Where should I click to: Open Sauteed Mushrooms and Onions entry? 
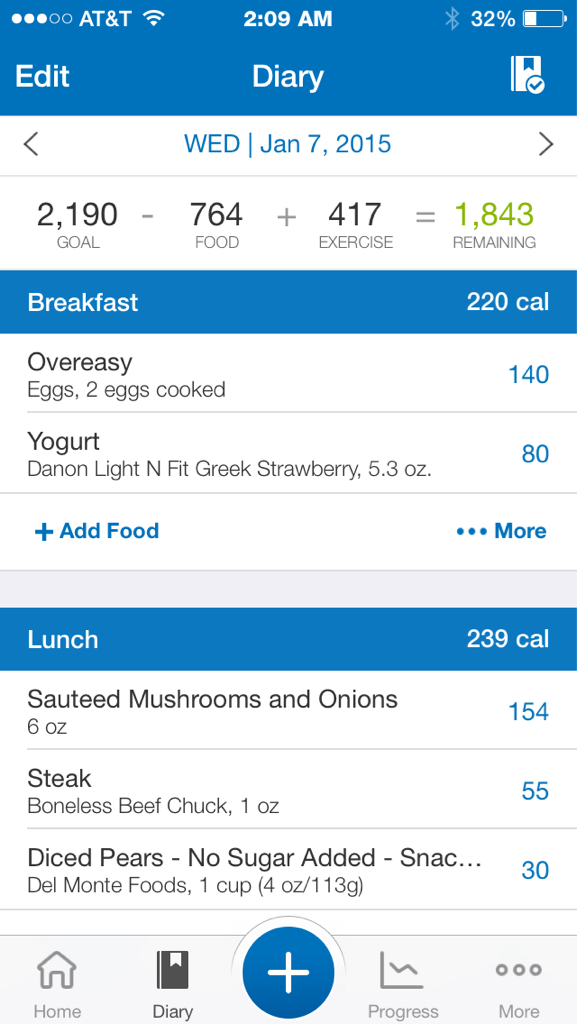(288, 710)
